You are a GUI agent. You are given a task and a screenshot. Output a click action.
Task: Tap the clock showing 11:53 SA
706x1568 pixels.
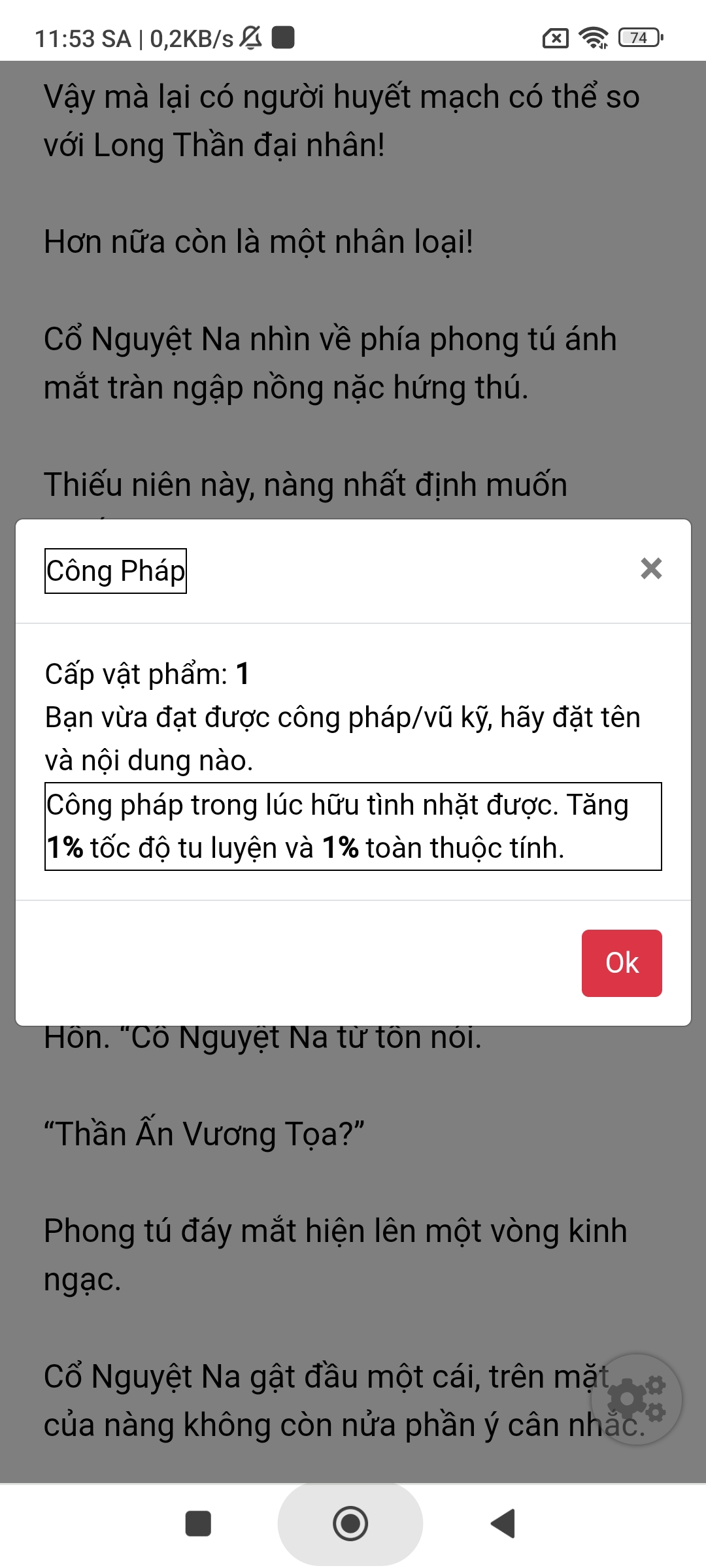pyautogui.click(x=85, y=37)
